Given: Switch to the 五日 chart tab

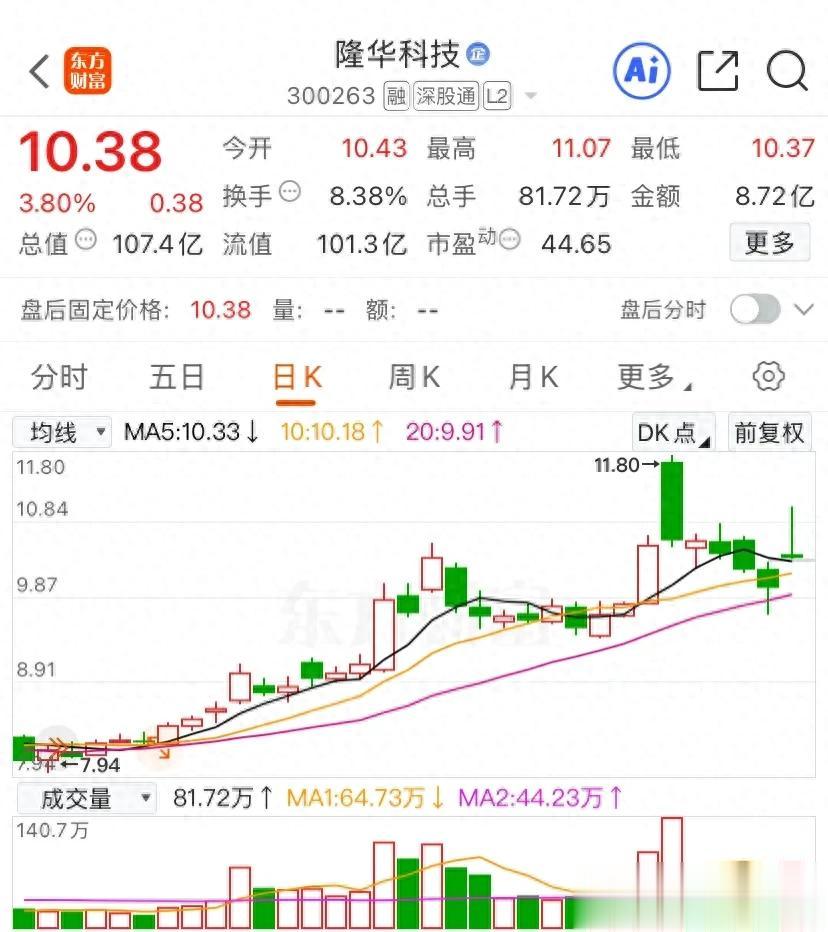Looking at the screenshot, I should point(177,377).
